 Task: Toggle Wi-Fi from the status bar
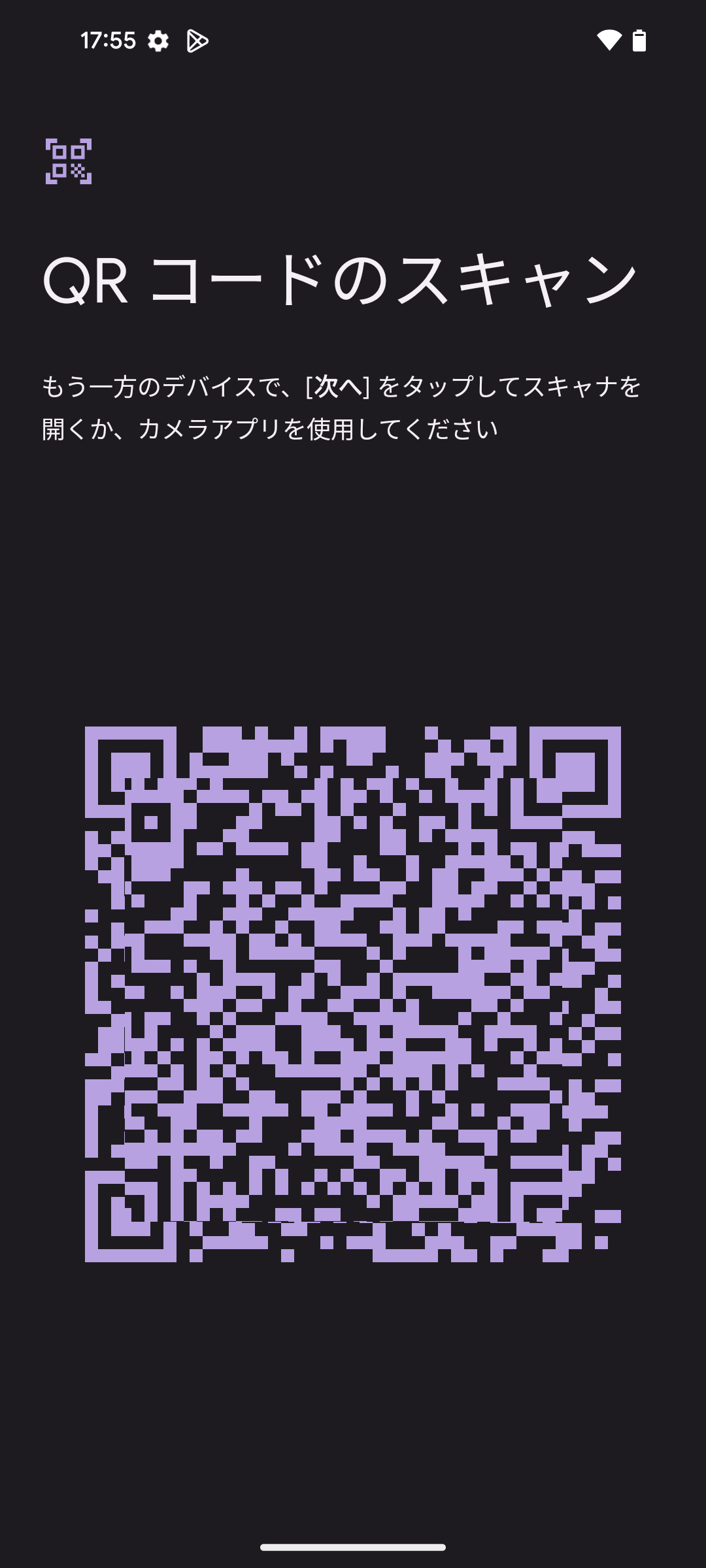tap(609, 40)
